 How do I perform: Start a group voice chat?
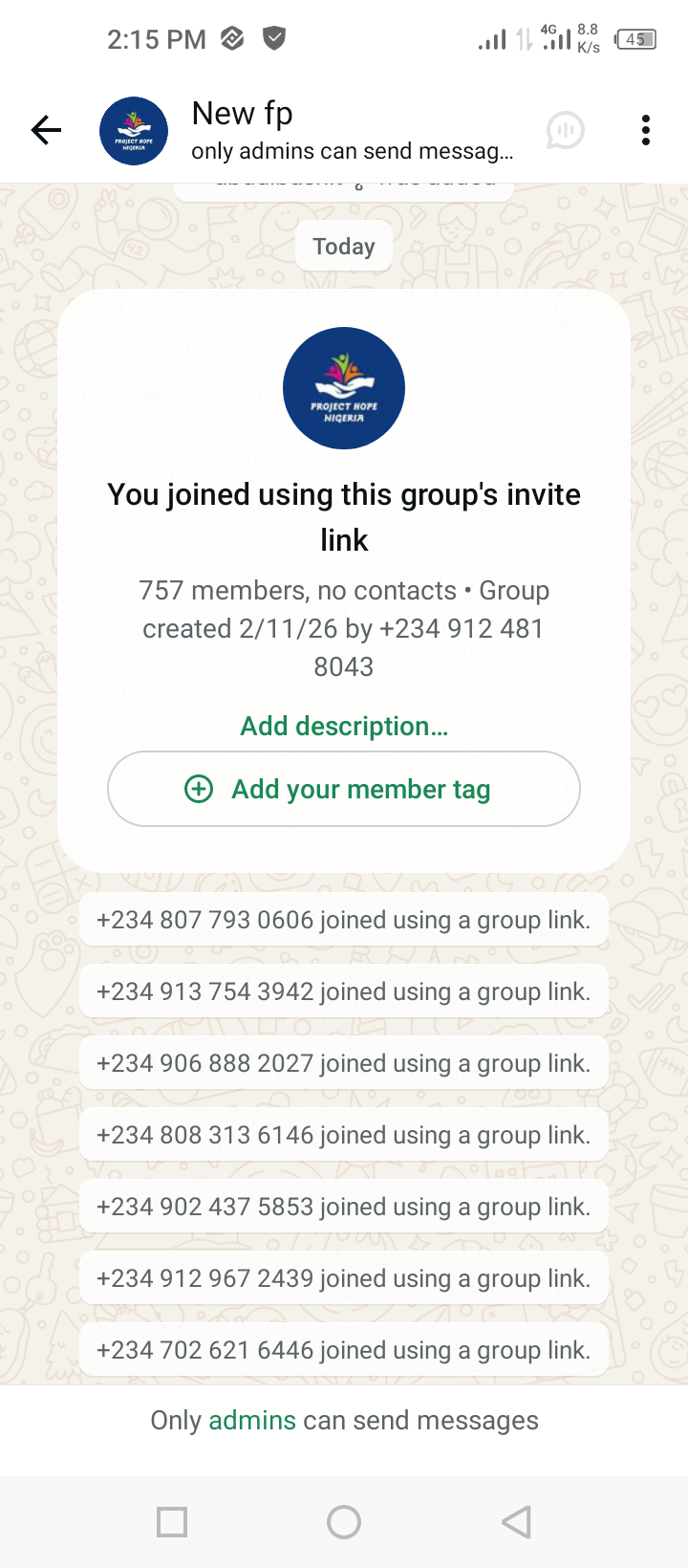(565, 130)
